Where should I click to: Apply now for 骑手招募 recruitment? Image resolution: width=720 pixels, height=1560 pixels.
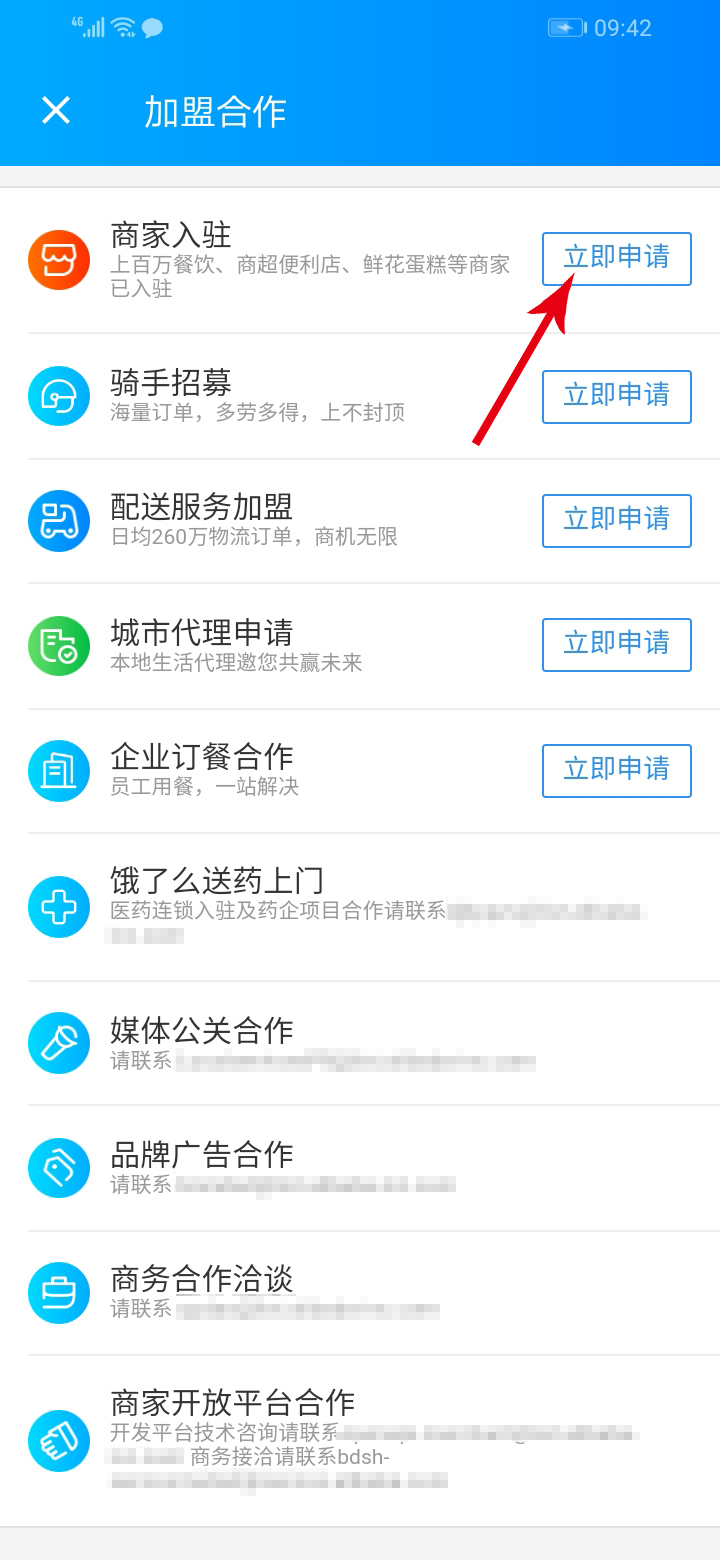[616, 396]
